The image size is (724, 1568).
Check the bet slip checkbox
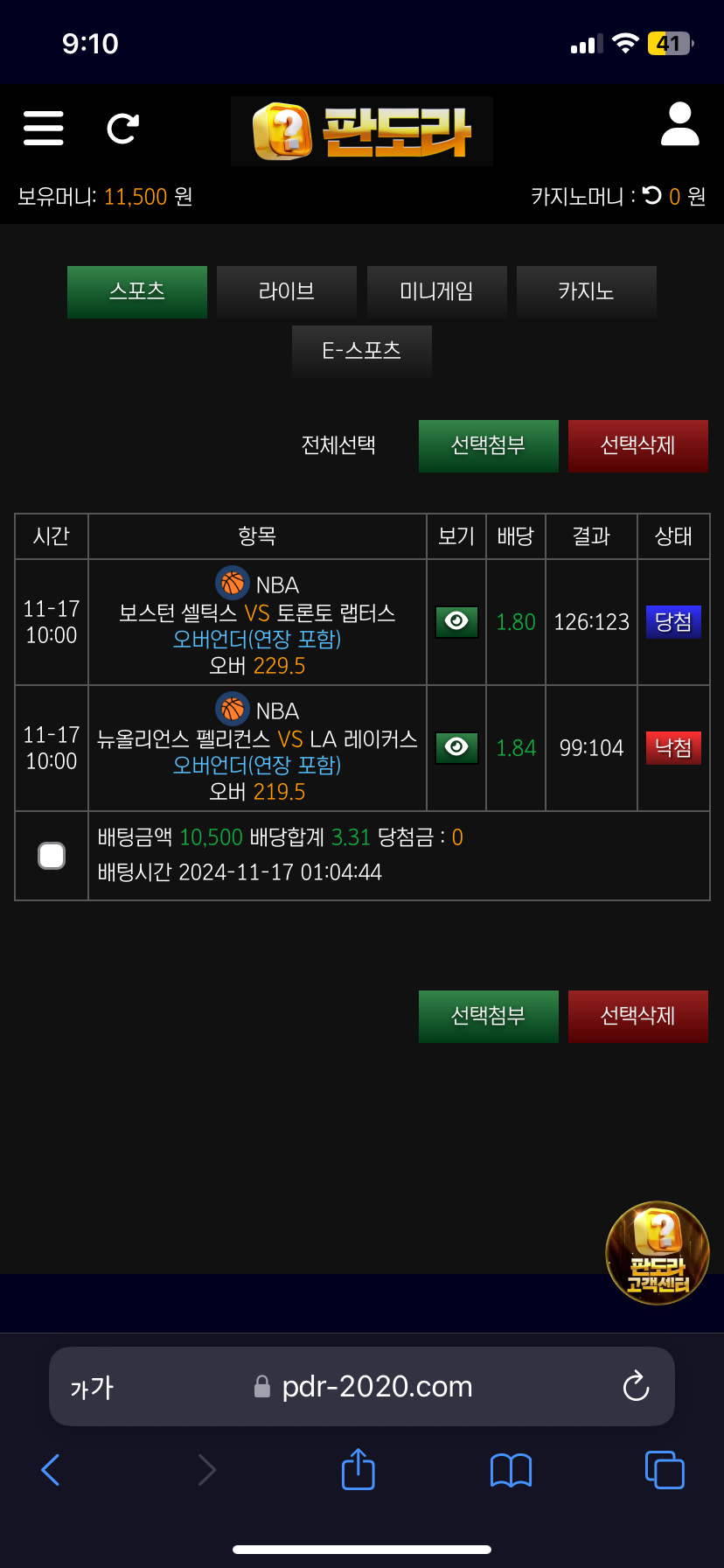click(52, 855)
